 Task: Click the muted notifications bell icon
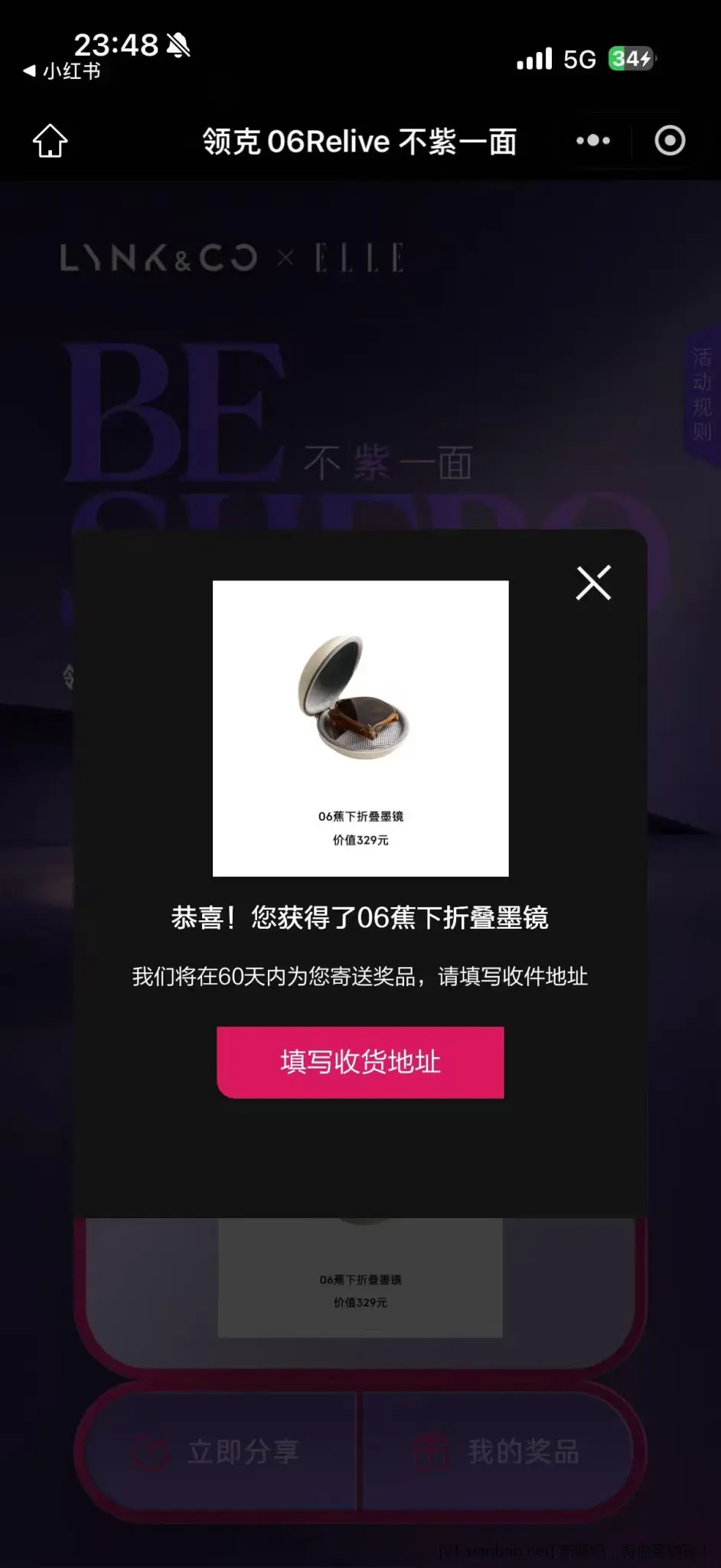point(178,46)
